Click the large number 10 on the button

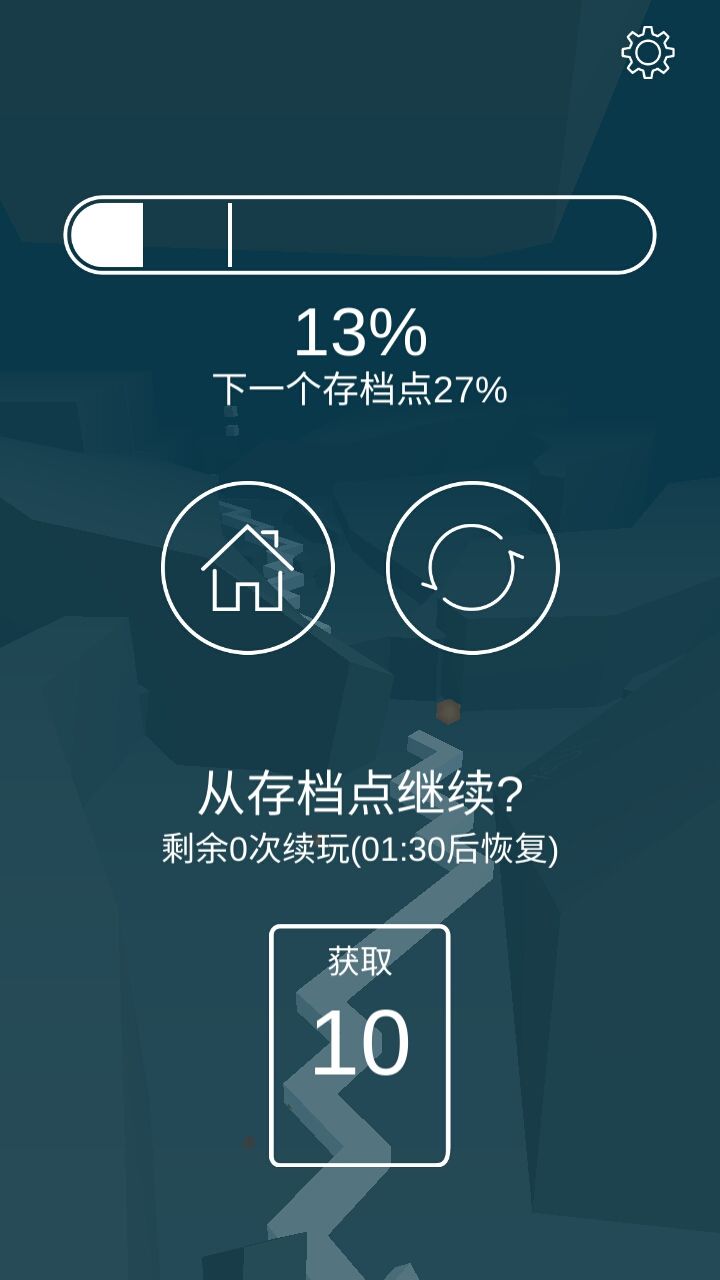click(360, 1043)
